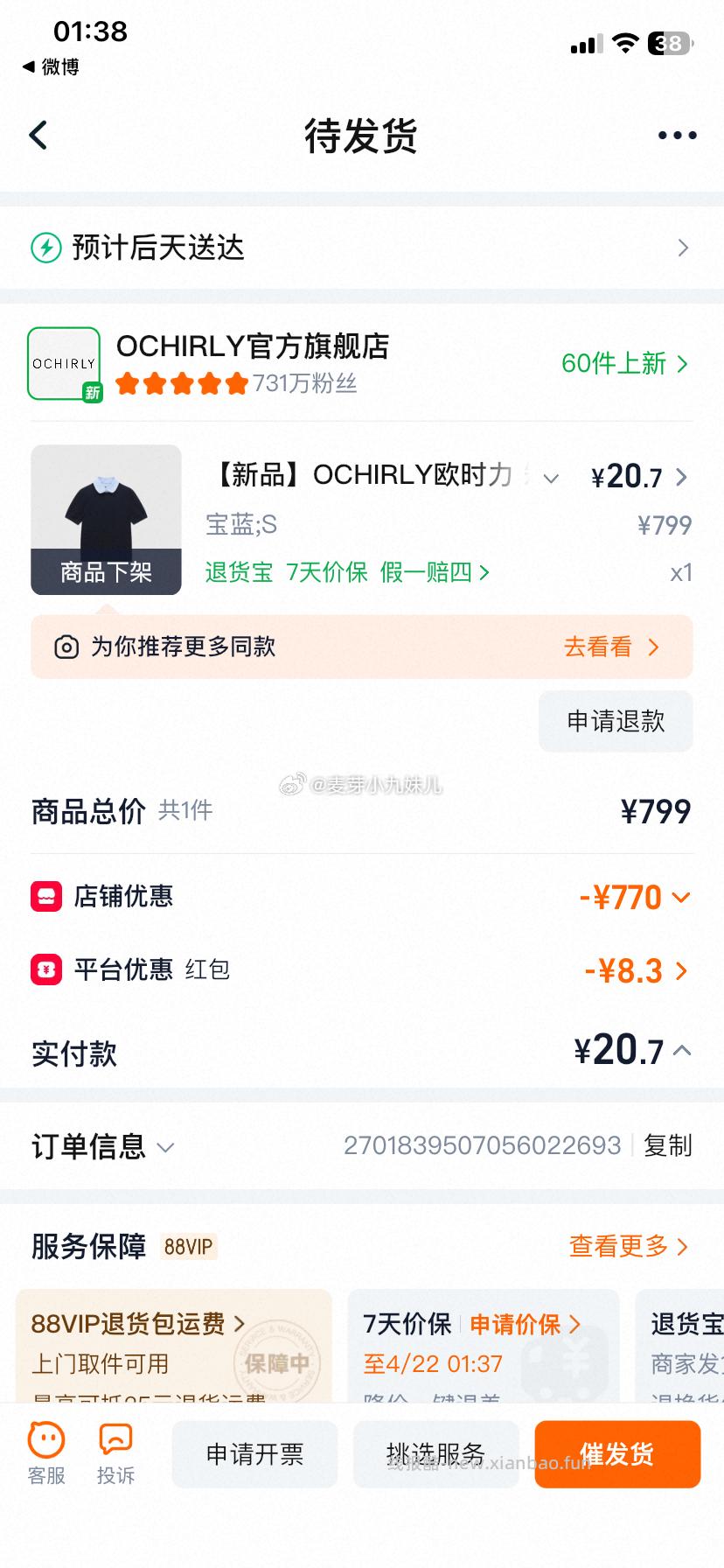Copy the order number via 复制
Screen dimensions: 724x1568
(667, 1146)
